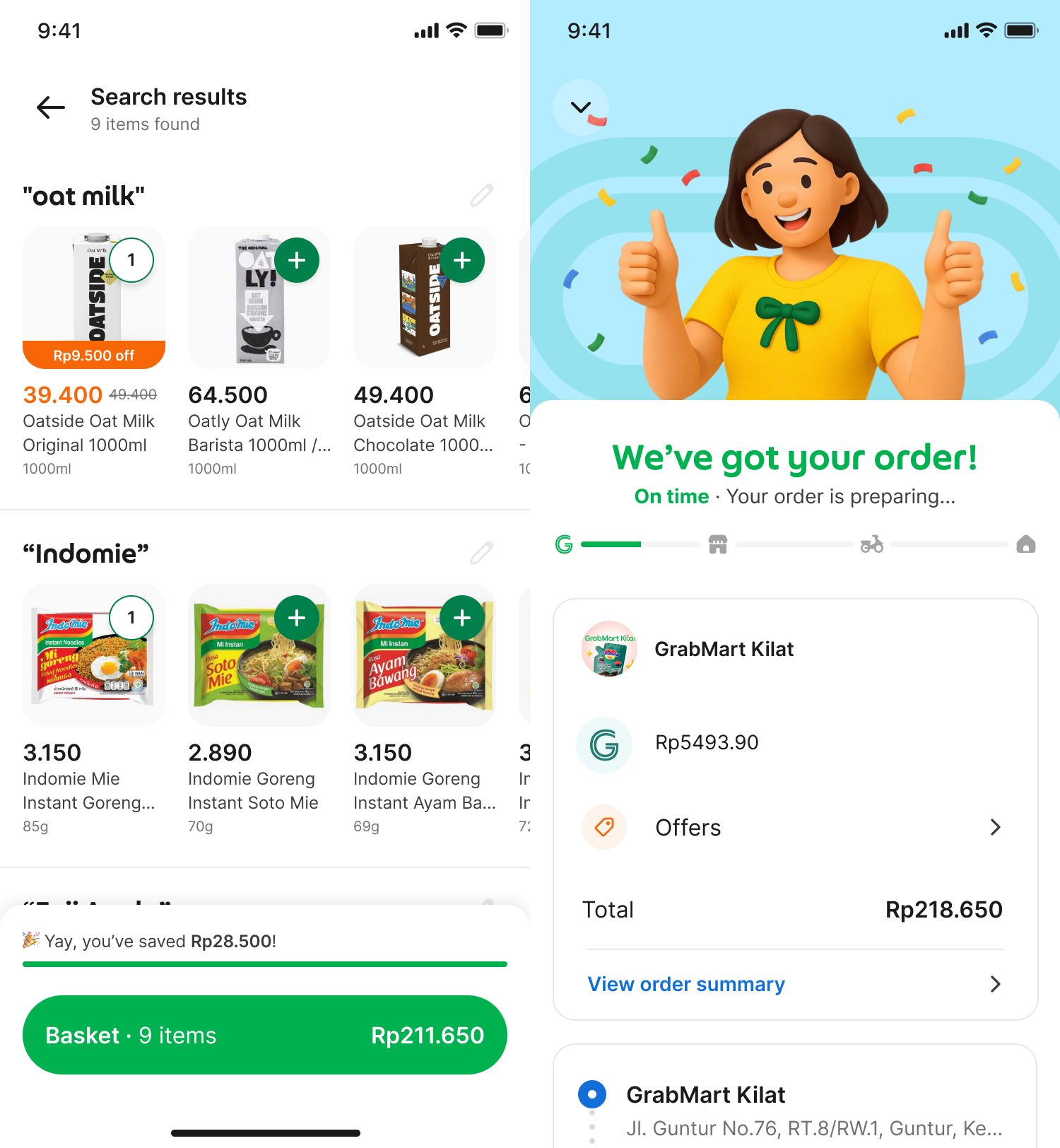Go back from Search results
Viewport: 1060px width, 1148px height.
point(51,108)
